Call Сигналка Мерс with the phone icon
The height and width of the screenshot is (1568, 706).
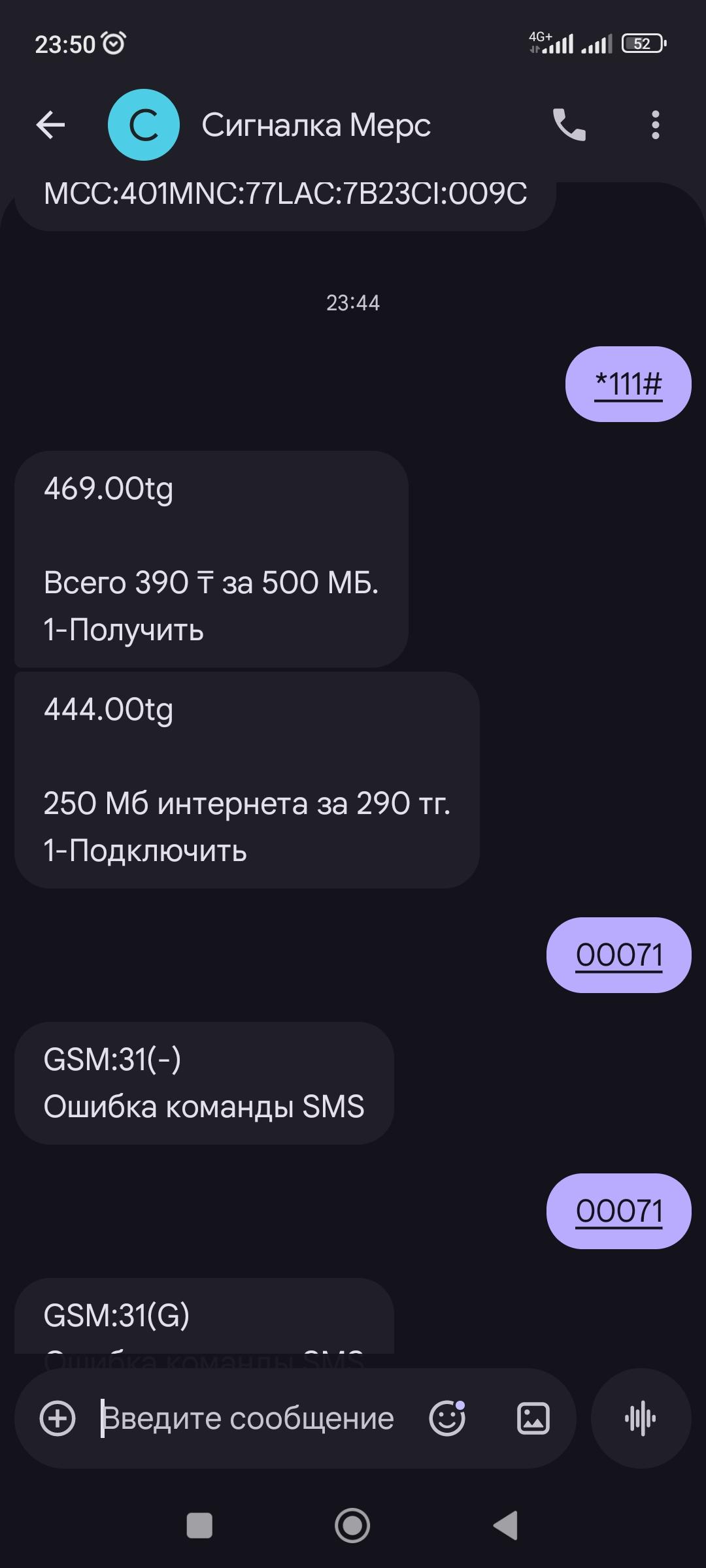pos(569,125)
